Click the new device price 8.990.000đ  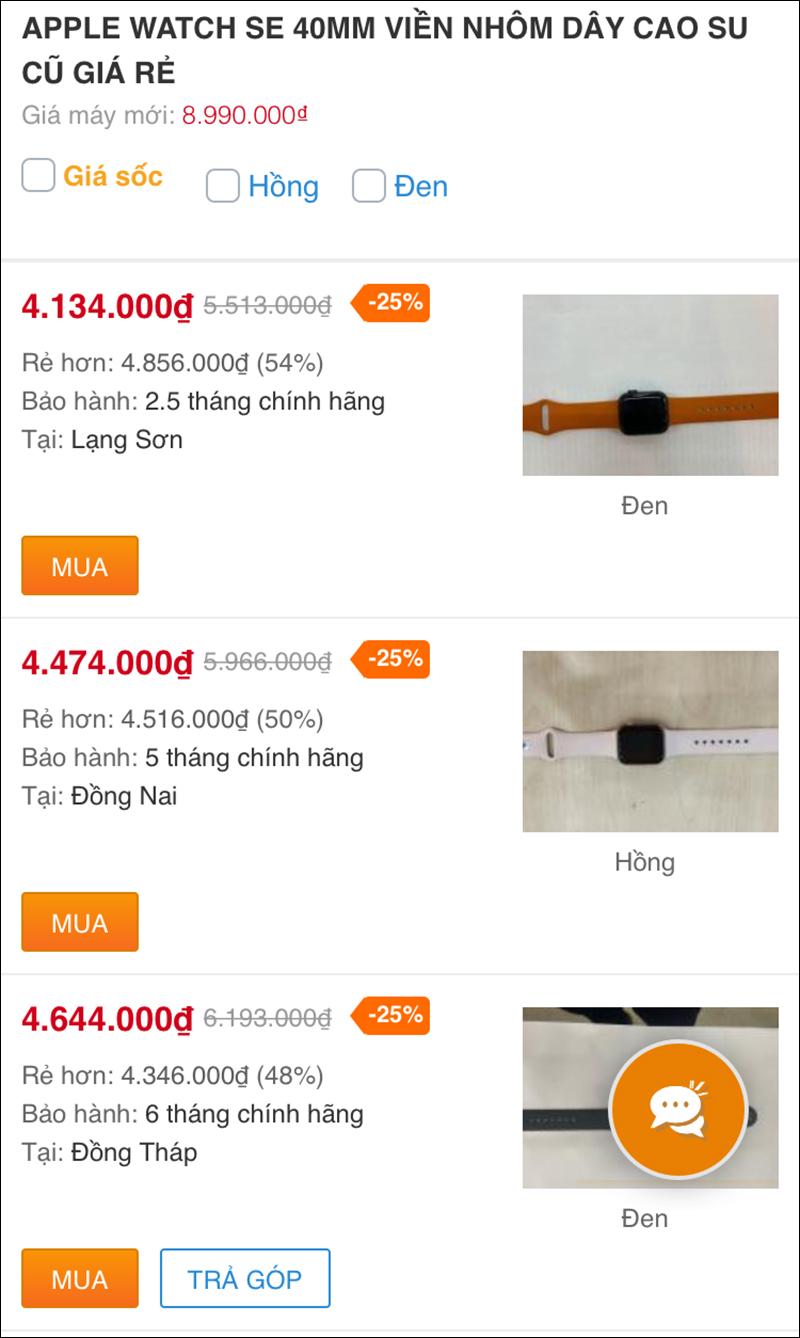pos(240,114)
